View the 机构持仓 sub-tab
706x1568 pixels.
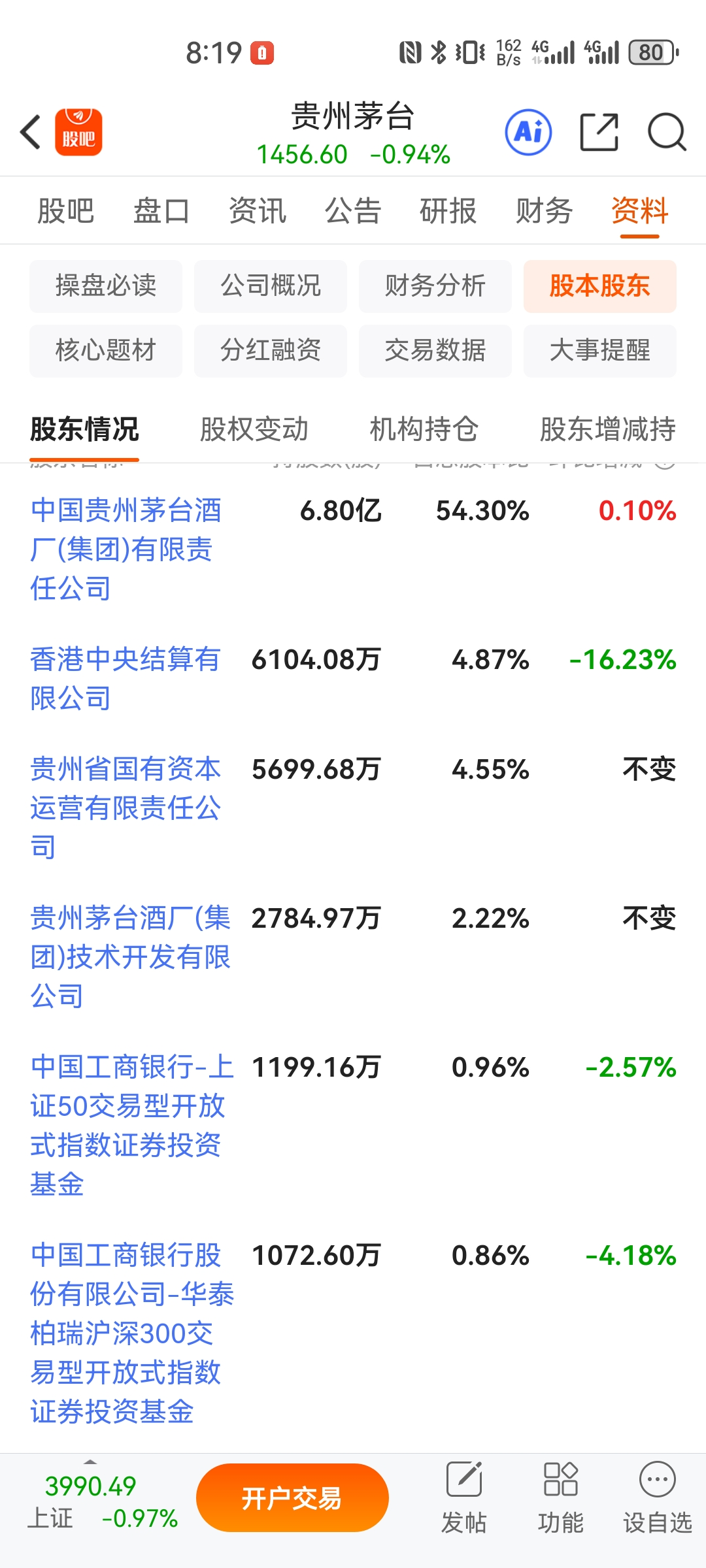(x=424, y=429)
